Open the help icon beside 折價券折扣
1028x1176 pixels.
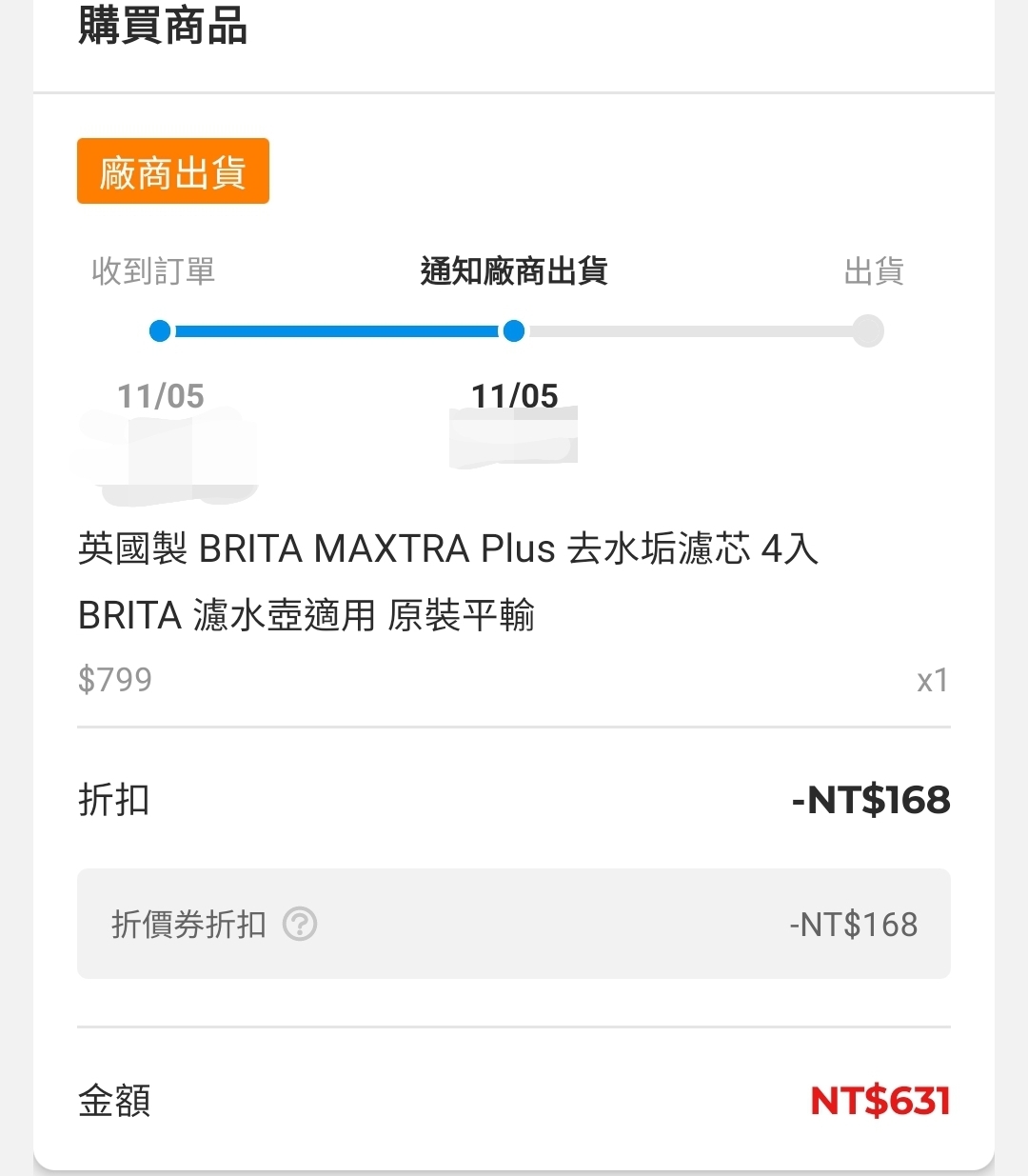tap(300, 924)
